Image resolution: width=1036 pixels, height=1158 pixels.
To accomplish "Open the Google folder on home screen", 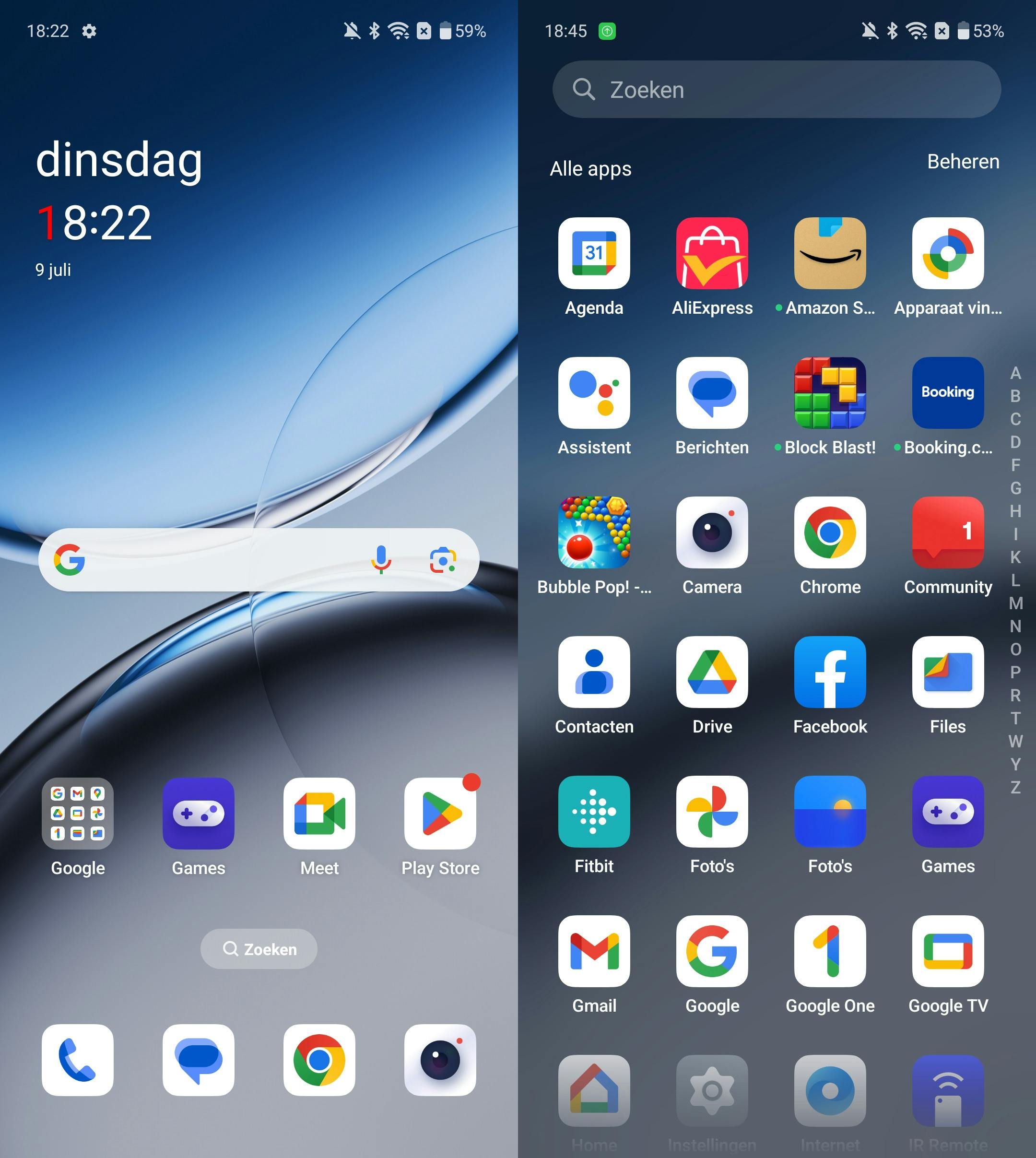I will click(x=77, y=813).
